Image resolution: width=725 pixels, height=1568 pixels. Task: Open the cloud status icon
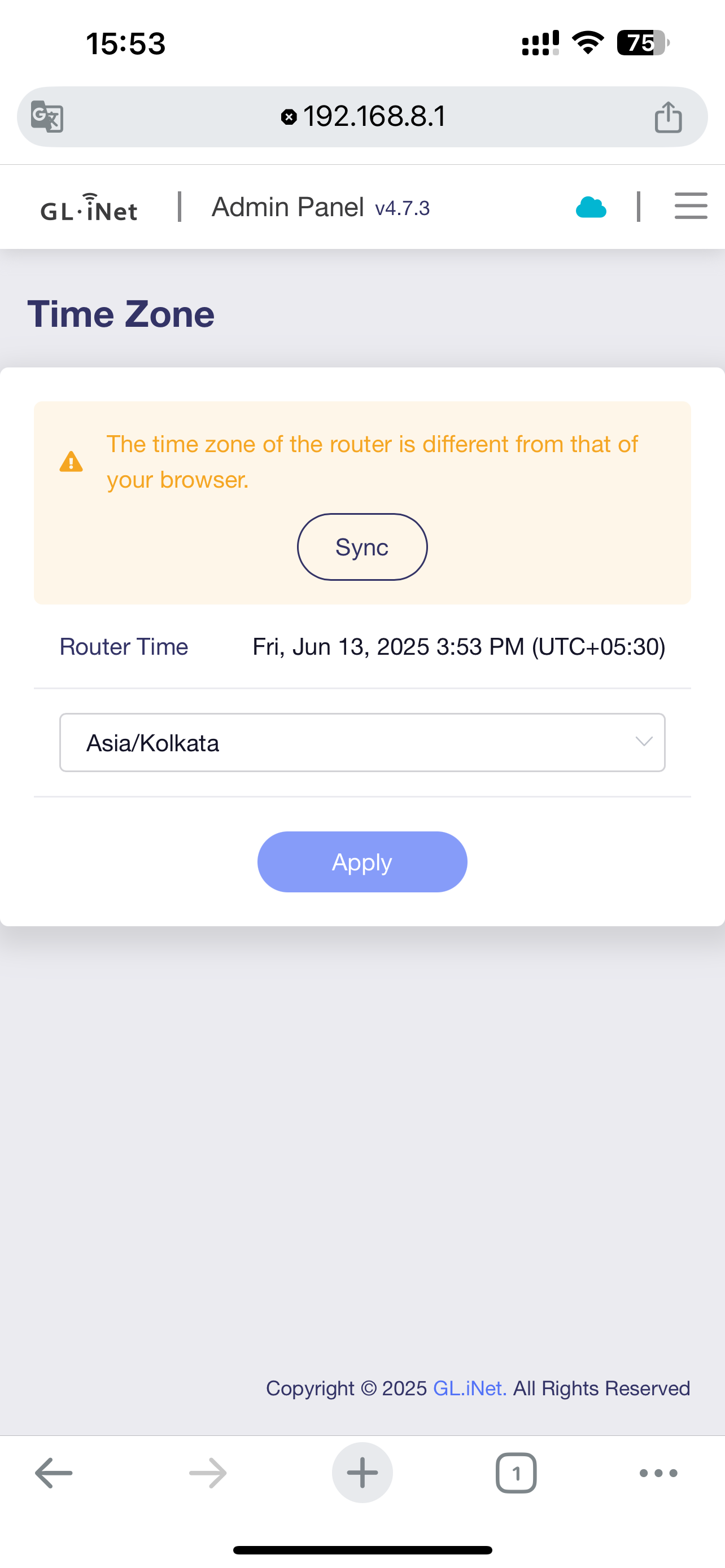(x=591, y=207)
